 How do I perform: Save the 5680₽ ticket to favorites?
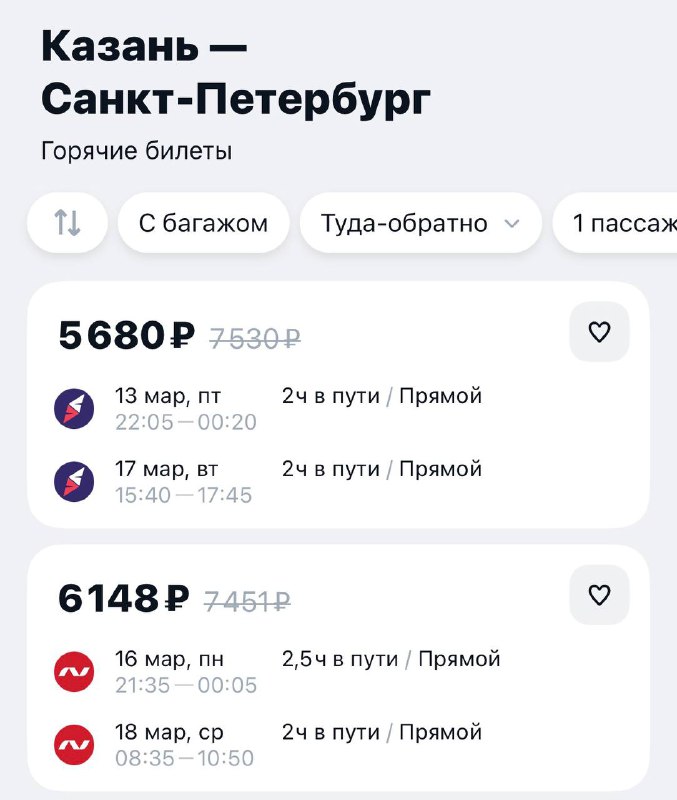coord(599,332)
